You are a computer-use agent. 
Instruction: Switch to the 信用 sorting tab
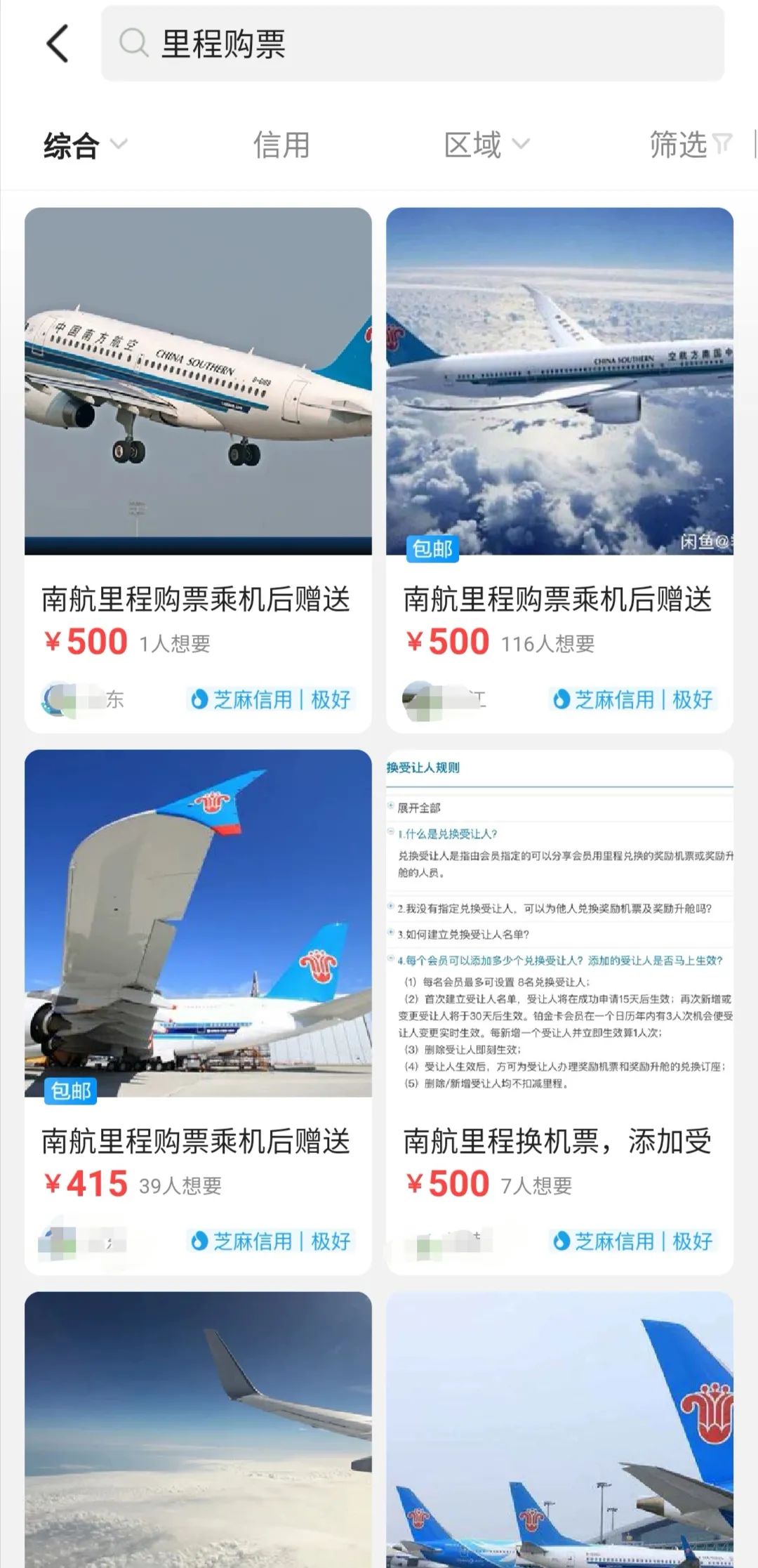click(x=281, y=145)
